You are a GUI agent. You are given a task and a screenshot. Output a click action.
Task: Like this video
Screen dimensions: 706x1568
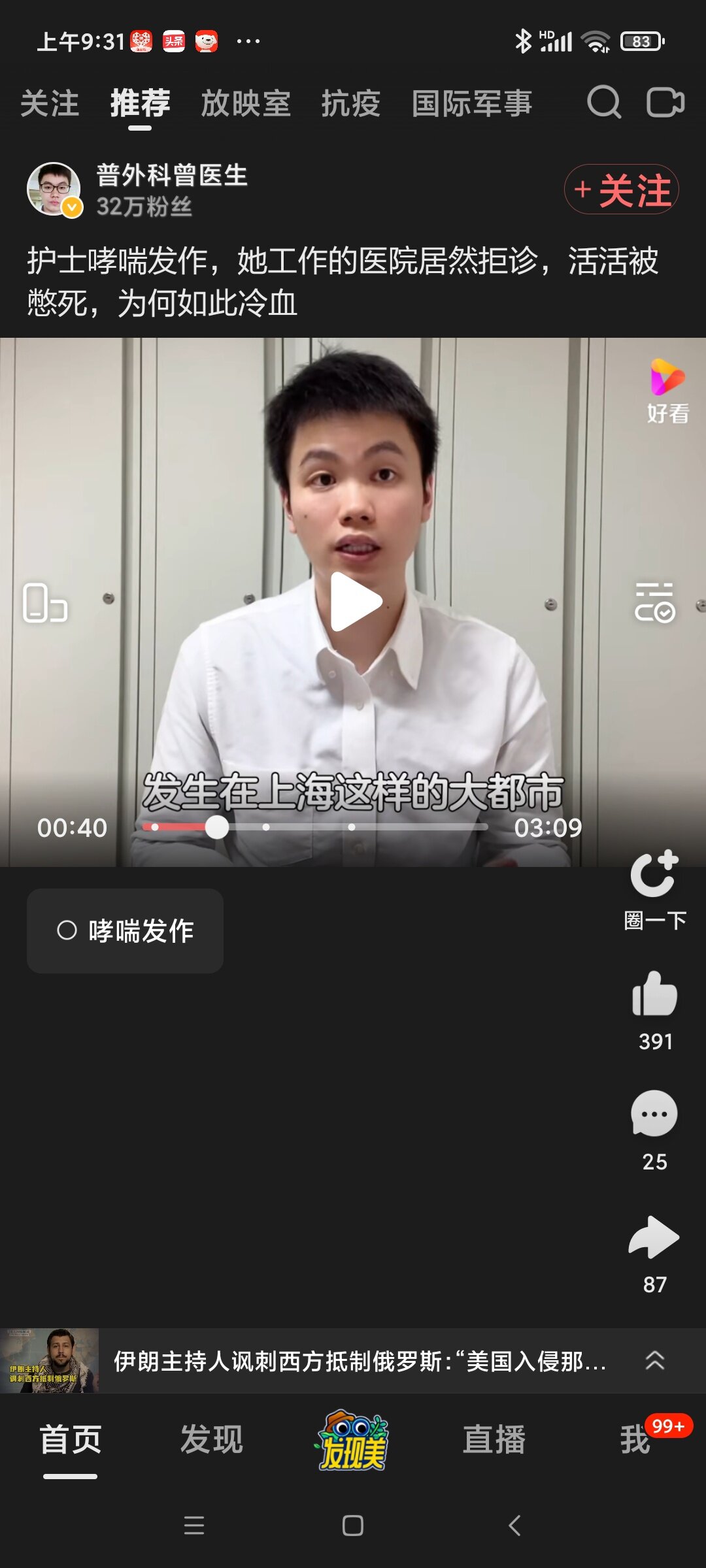click(x=654, y=994)
